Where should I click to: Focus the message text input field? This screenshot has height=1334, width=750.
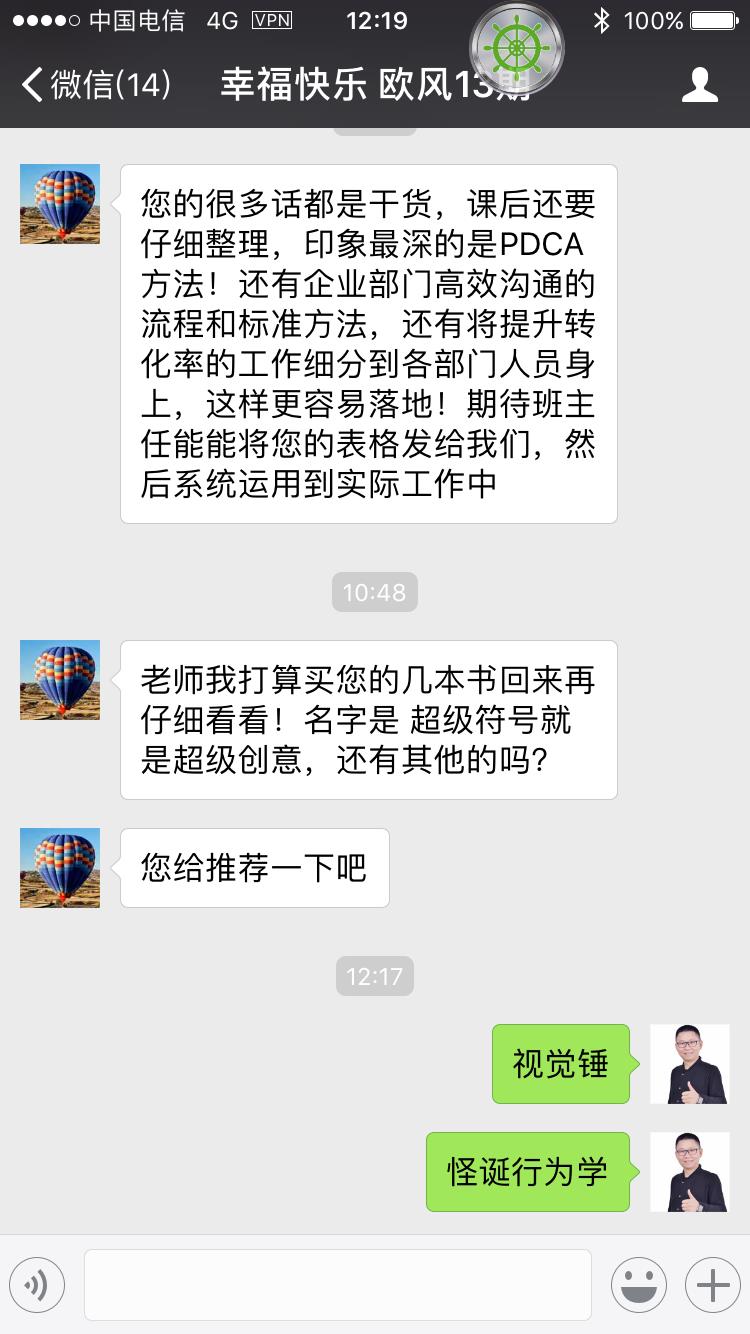tap(337, 1284)
